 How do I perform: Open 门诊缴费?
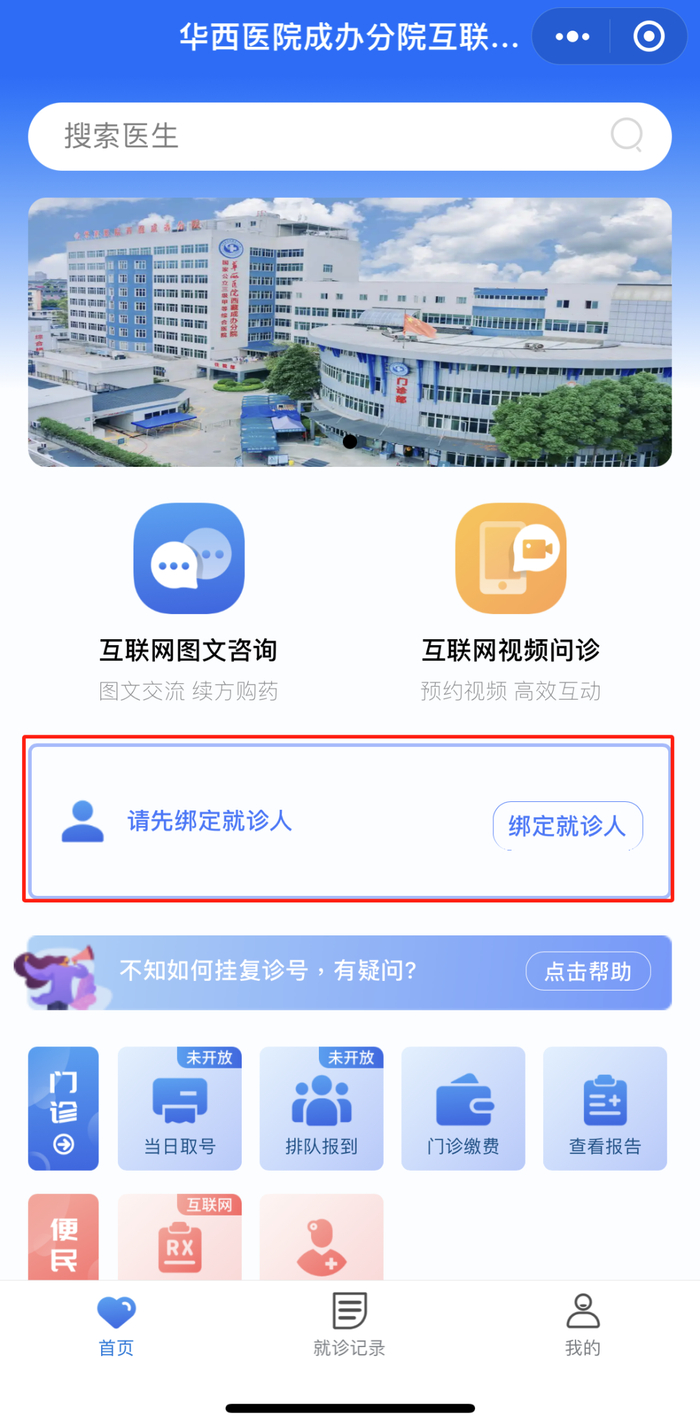[463, 1108]
